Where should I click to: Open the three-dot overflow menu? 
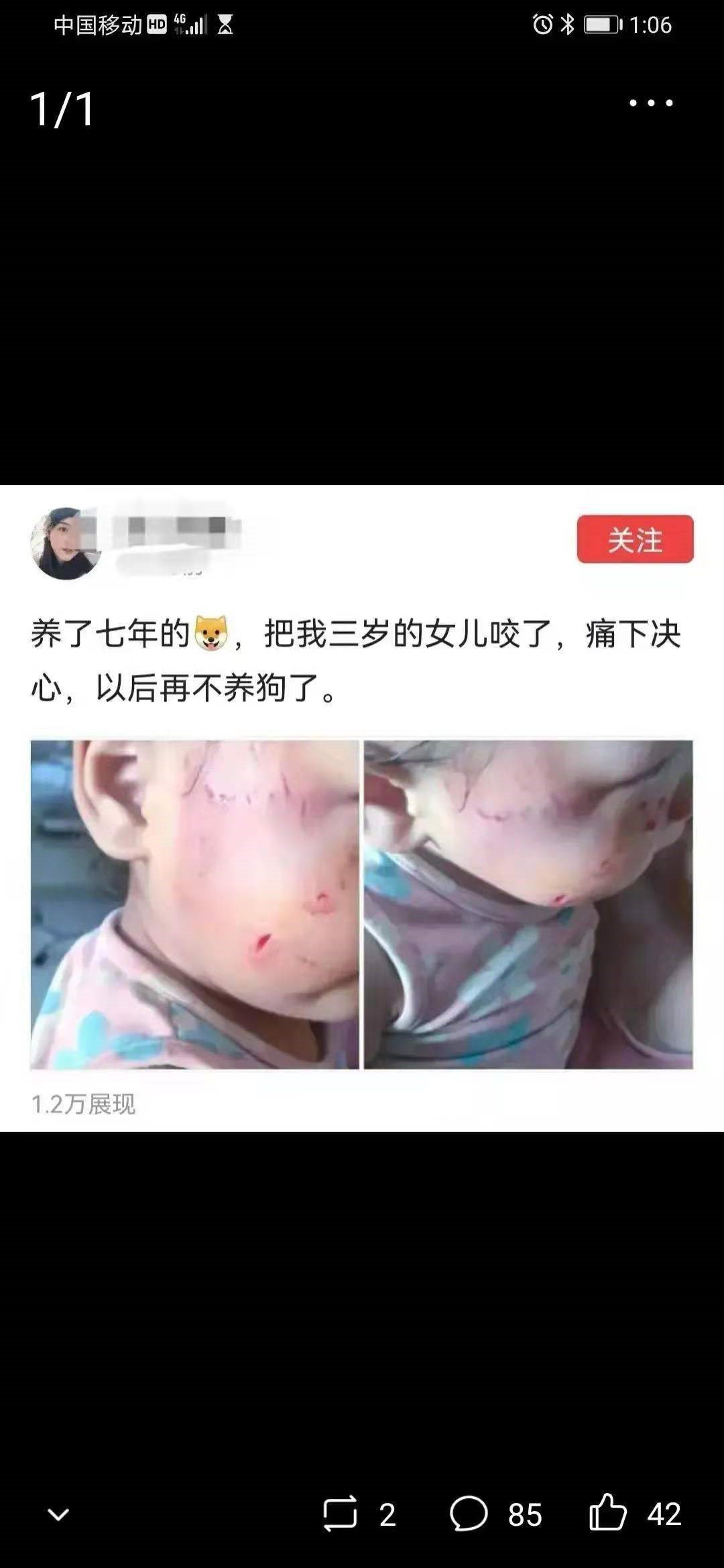click(x=651, y=103)
